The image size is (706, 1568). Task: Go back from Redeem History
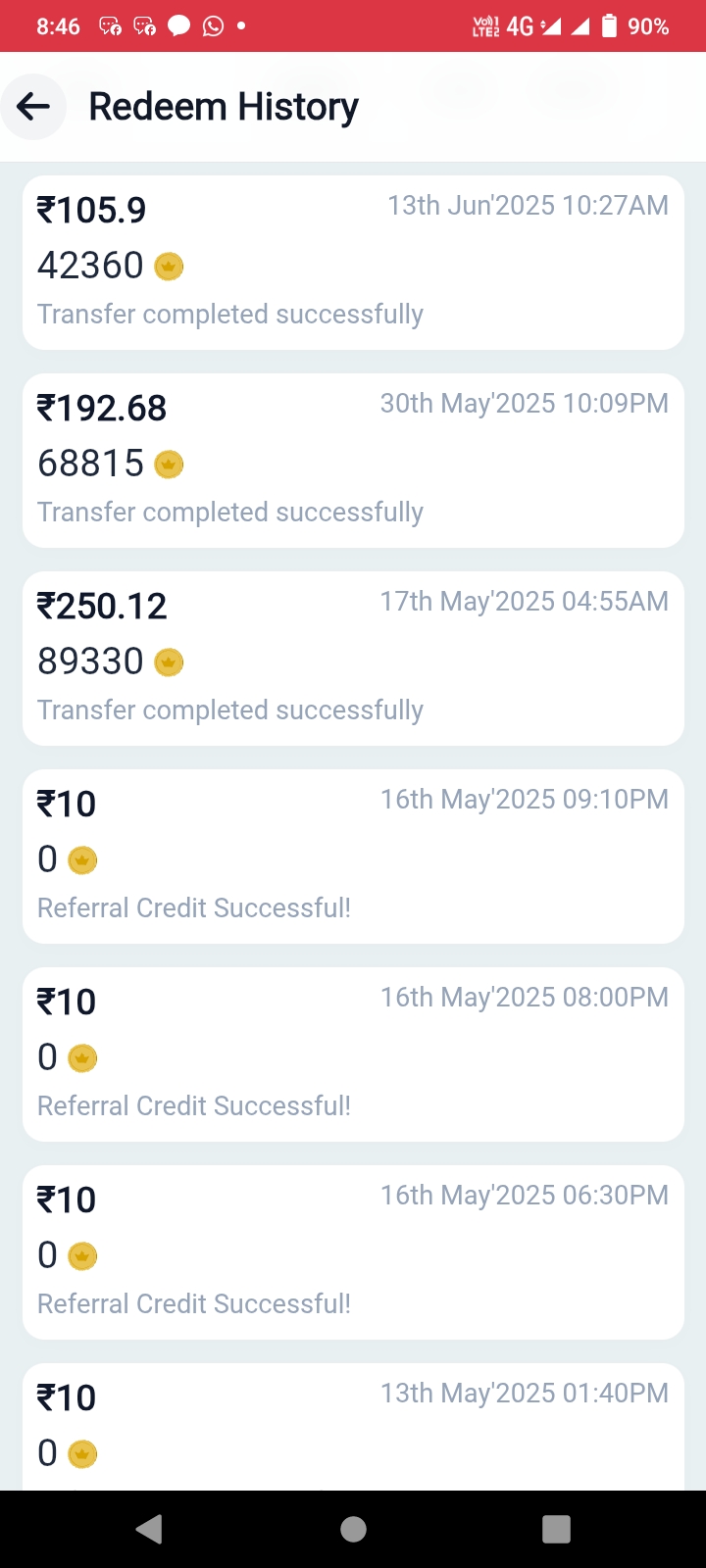click(x=33, y=106)
